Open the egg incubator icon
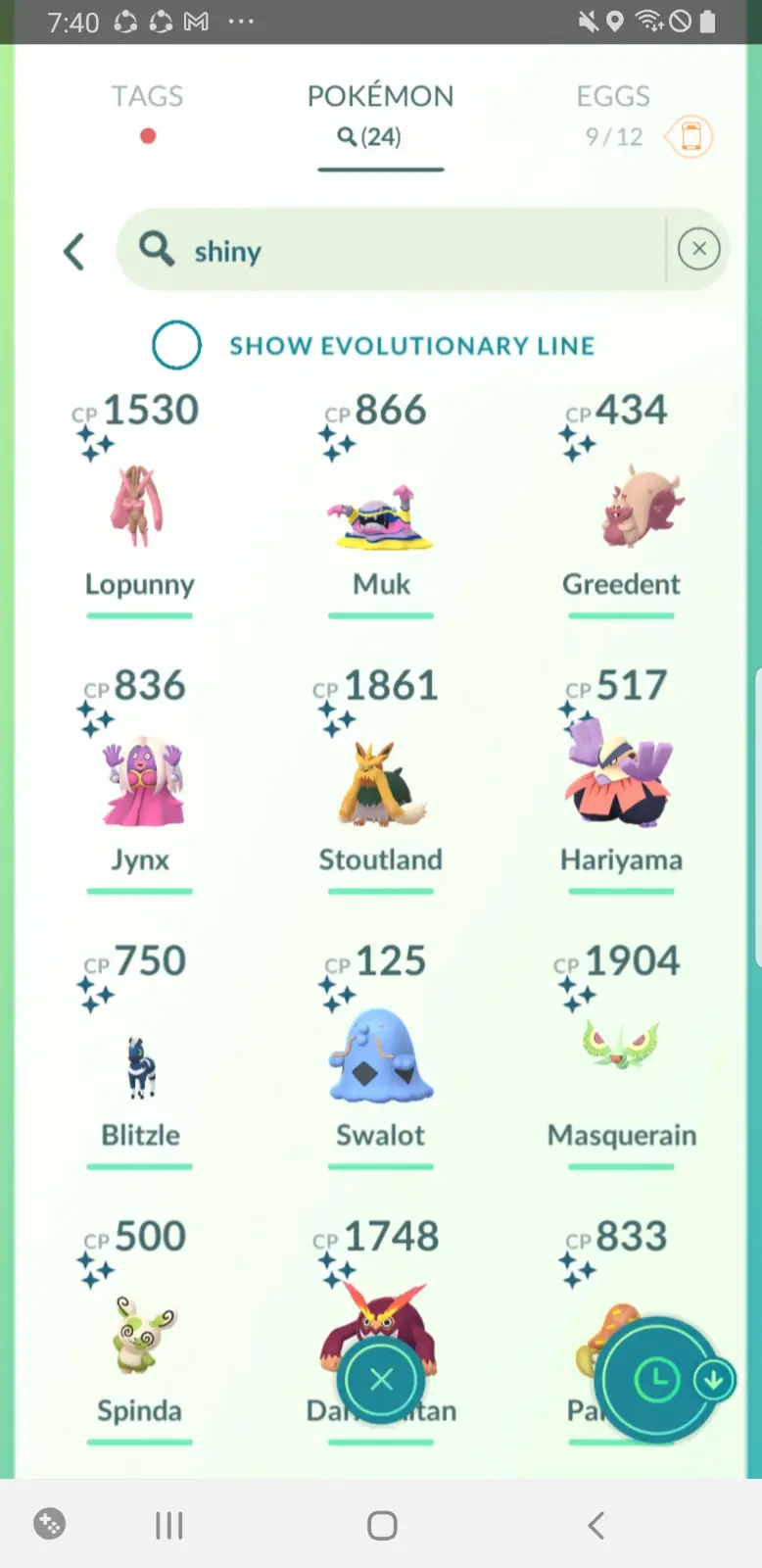This screenshot has height=1568, width=762. click(x=691, y=136)
